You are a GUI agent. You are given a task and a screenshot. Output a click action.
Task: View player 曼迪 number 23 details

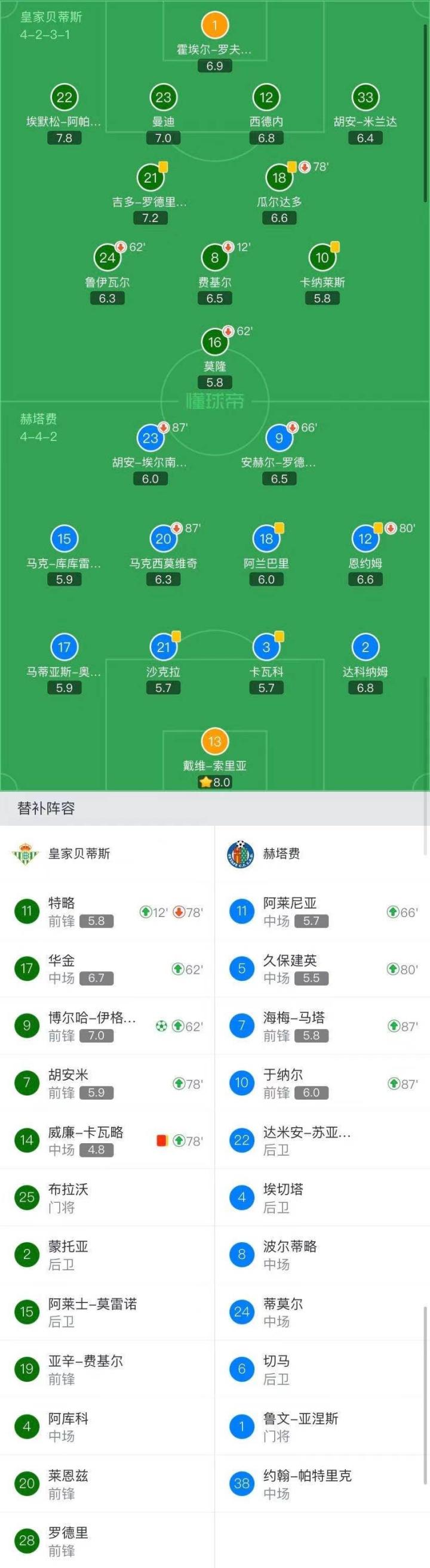point(162,97)
